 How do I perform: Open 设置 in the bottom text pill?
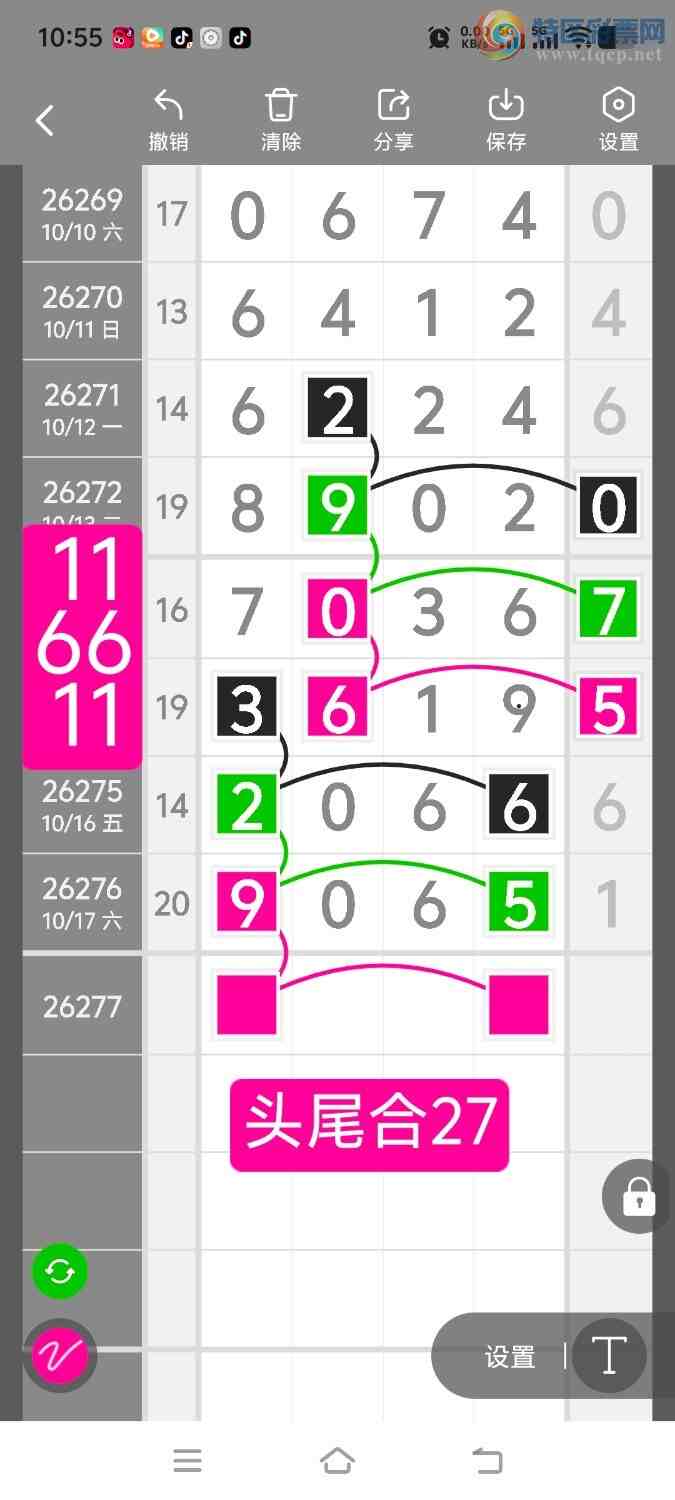pyautogui.click(x=510, y=1357)
